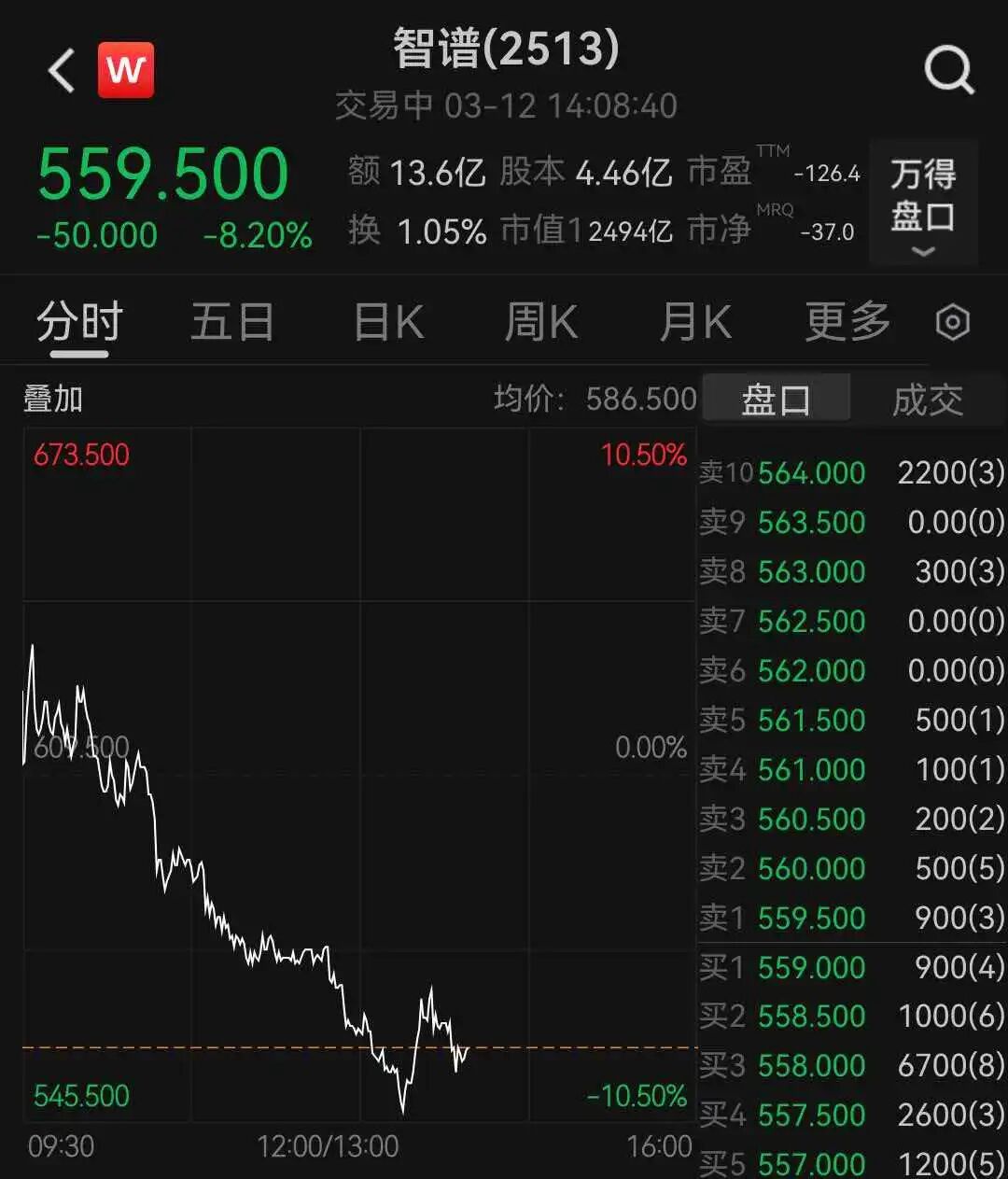Switch to the 日K chart tab
1008x1179 pixels.
[388, 323]
